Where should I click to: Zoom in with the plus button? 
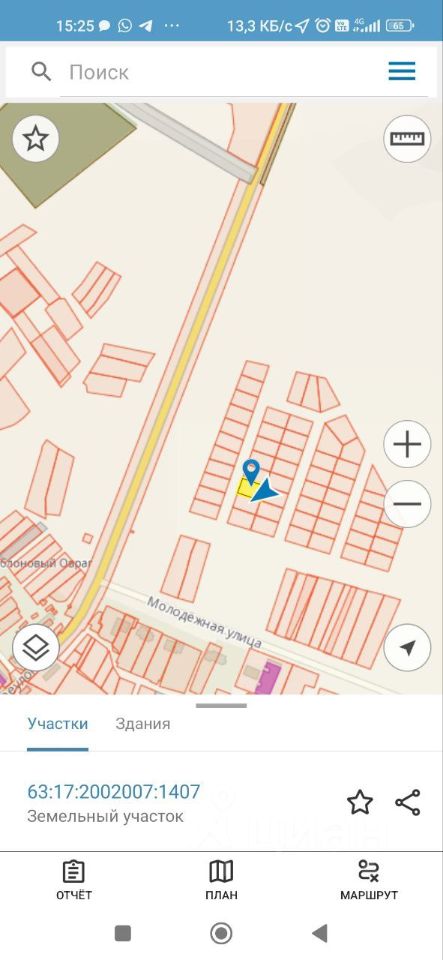pyautogui.click(x=407, y=444)
